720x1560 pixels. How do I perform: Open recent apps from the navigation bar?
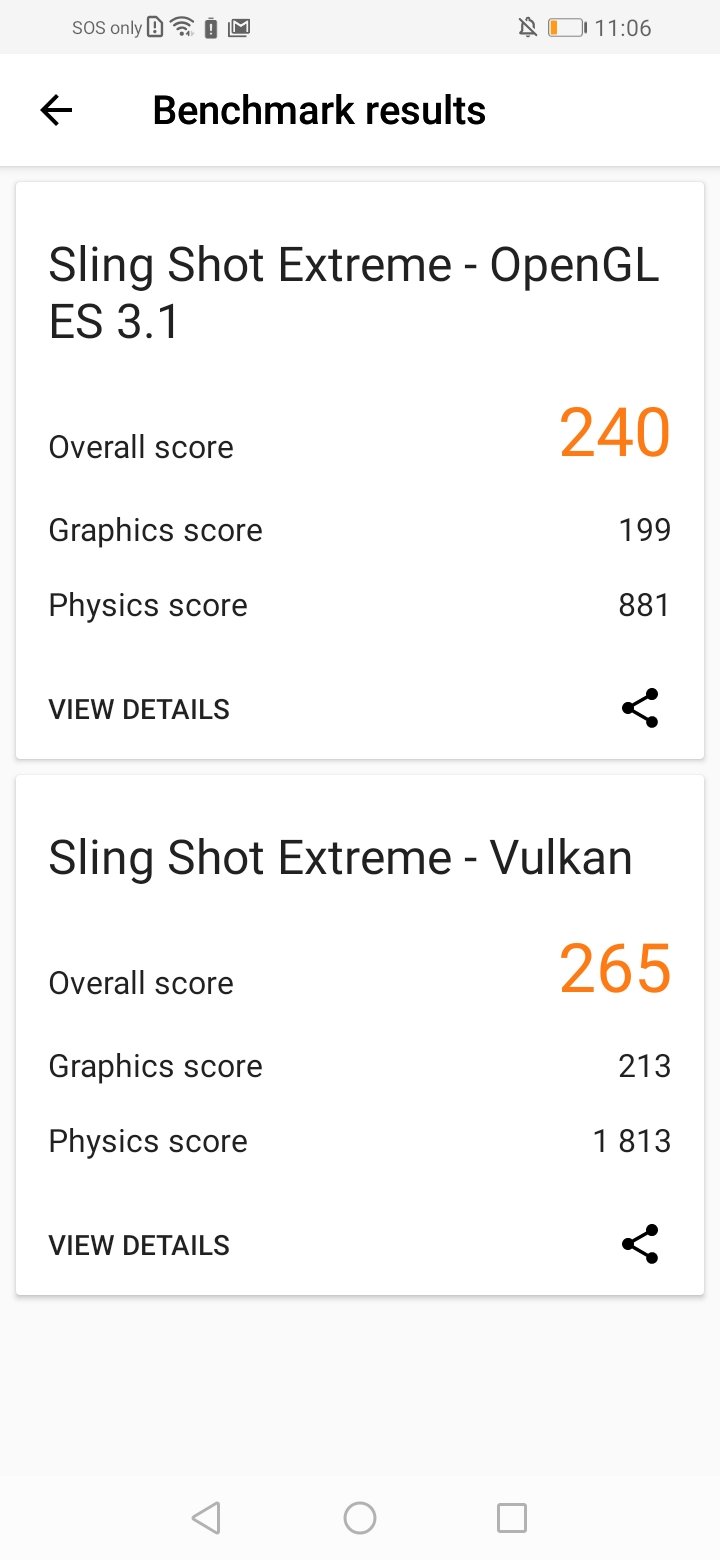point(511,1518)
